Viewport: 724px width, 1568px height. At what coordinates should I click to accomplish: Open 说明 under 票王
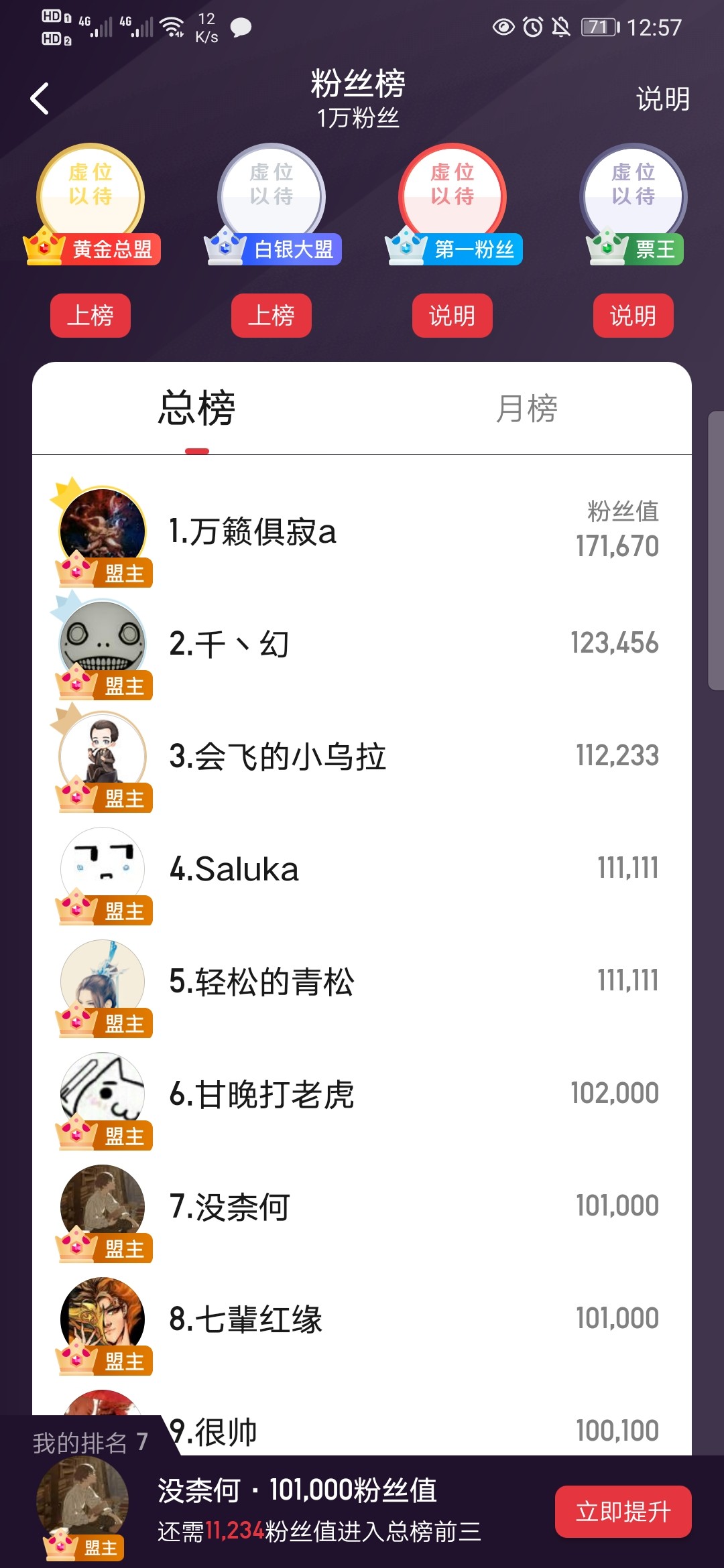633,316
